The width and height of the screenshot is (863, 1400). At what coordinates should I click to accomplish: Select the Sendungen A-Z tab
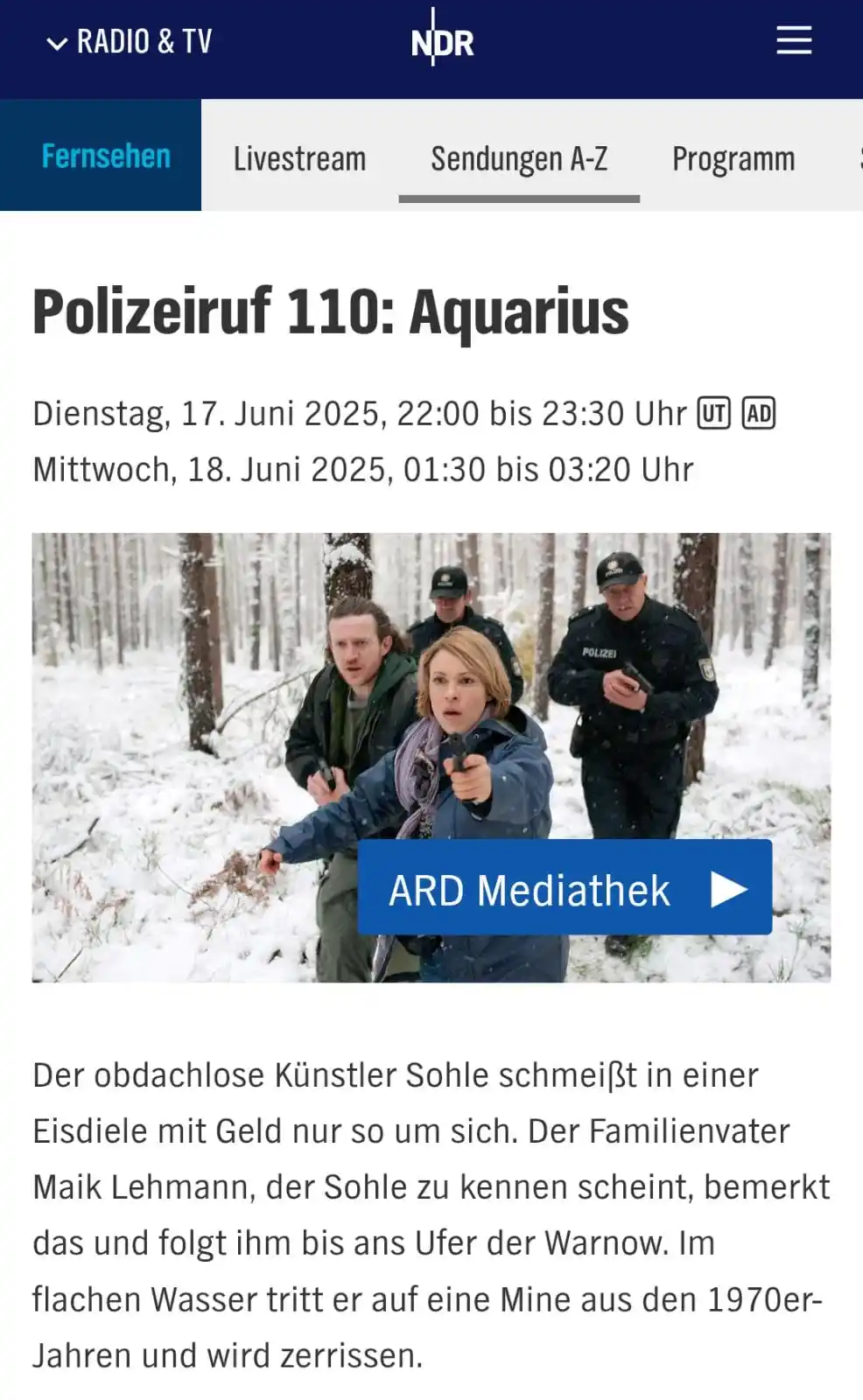(519, 159)
